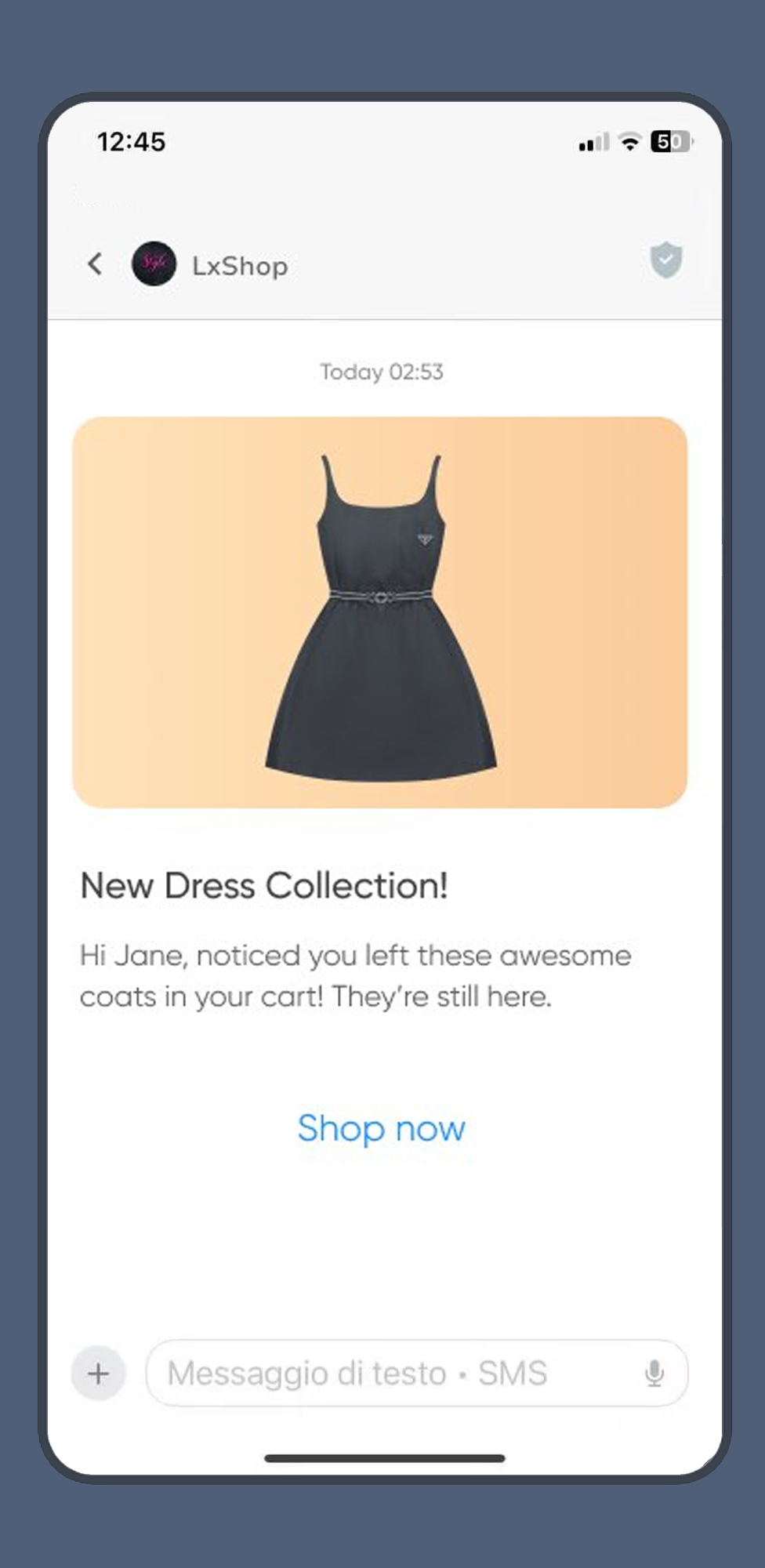Open the verified shield icon
Screen dimensions: 765x1568
pyautogui.click(x=665, y=261)
